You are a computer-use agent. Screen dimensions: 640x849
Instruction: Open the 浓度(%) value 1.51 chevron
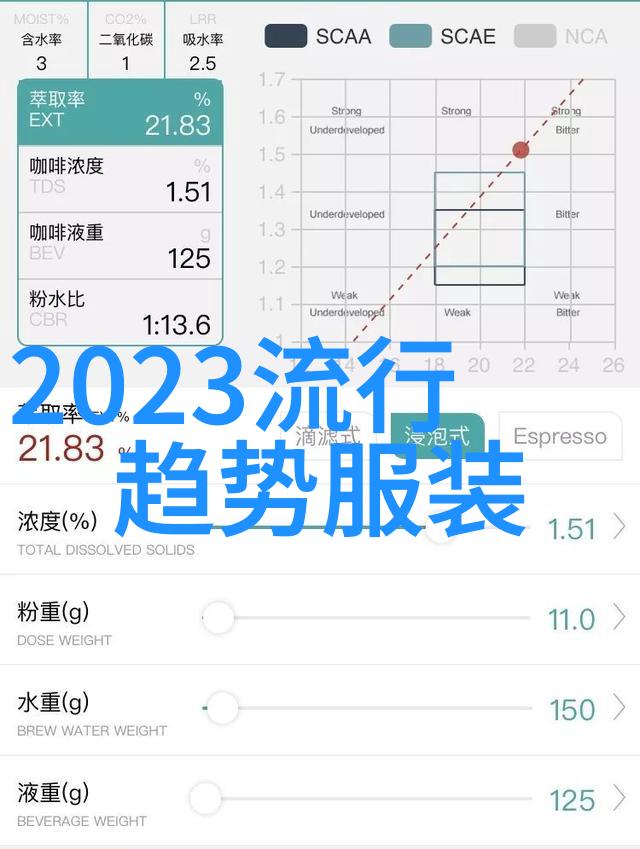(620, 527)
